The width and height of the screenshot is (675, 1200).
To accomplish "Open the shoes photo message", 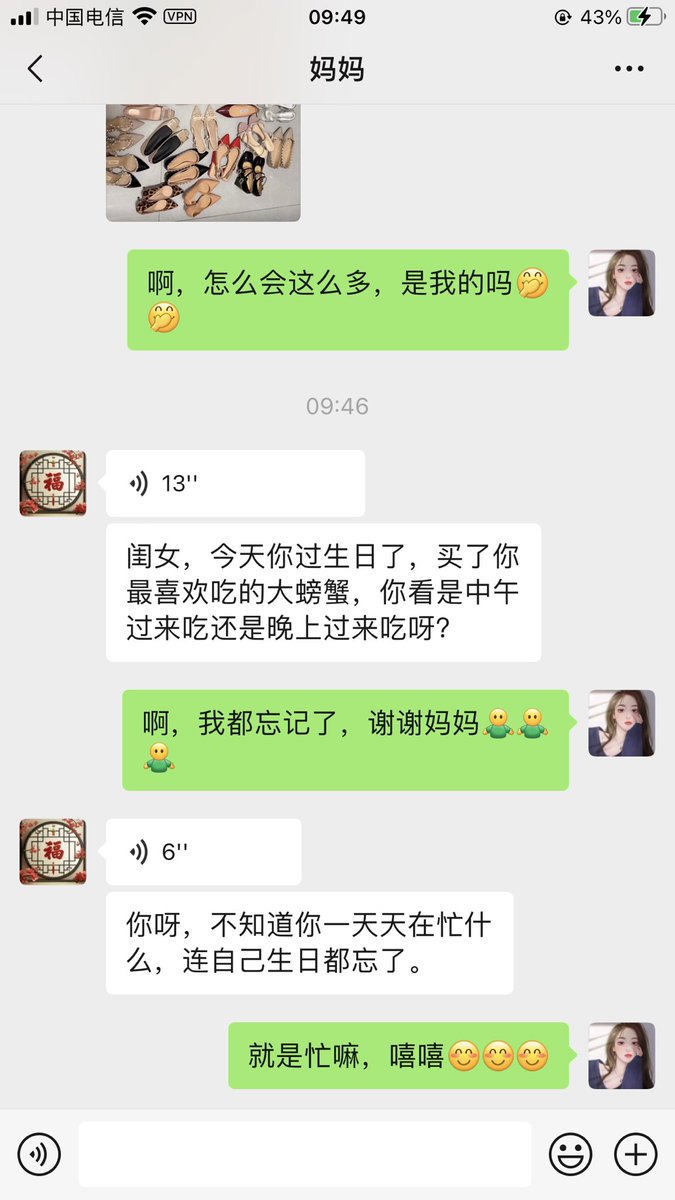I will [x=204, y=162].
